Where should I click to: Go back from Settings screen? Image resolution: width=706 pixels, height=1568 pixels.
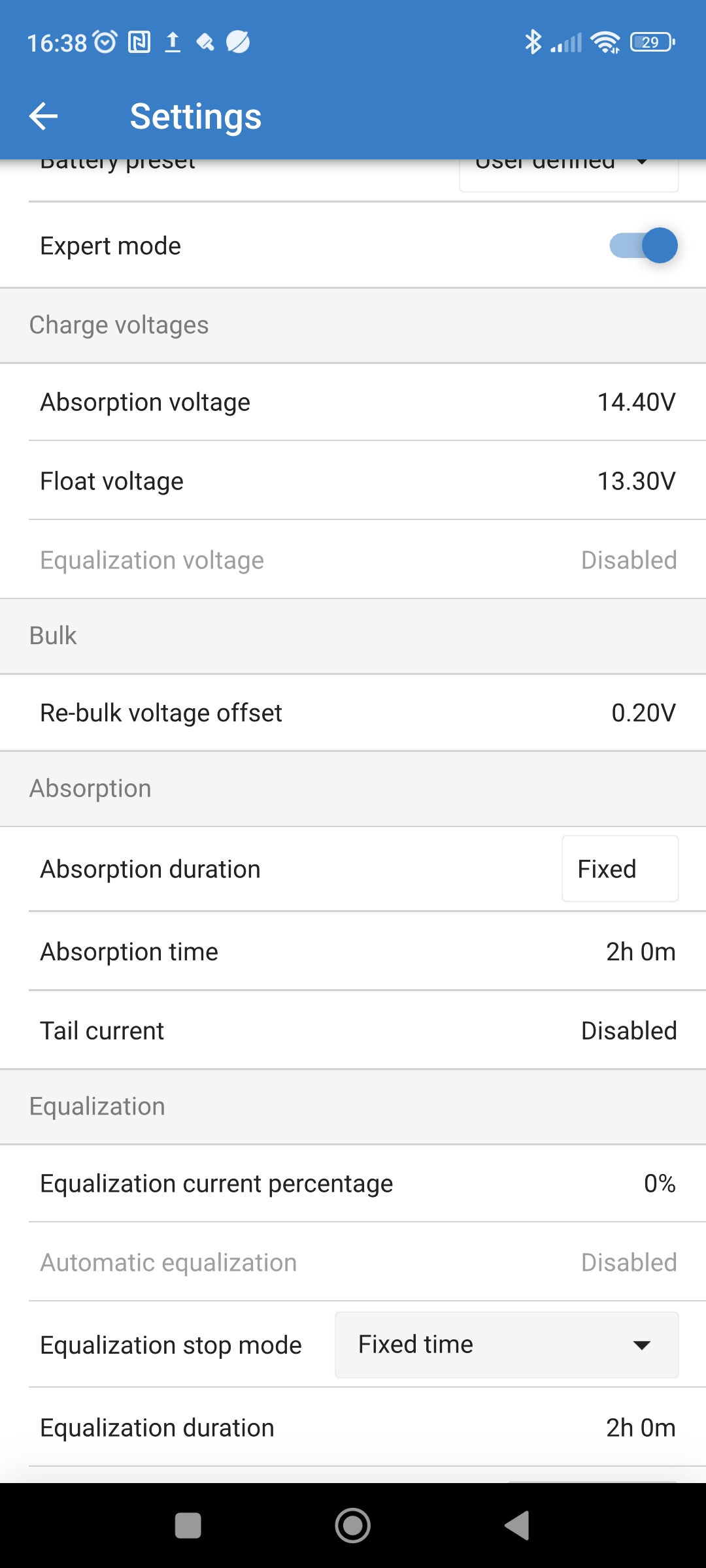[44, 116]
